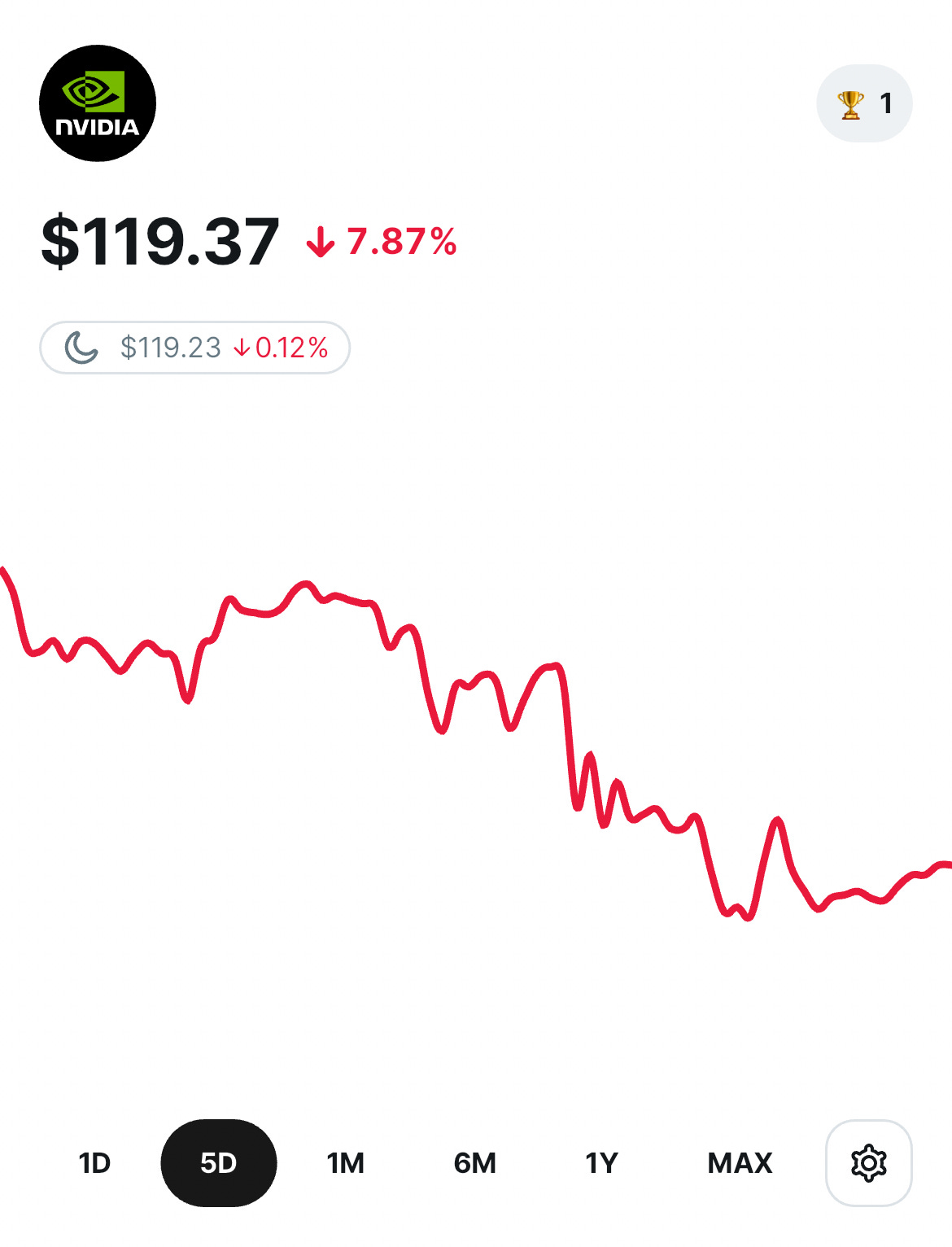Switch chart to 1D range
The image size is (952, 1247).
click(x=94, y=1163)
